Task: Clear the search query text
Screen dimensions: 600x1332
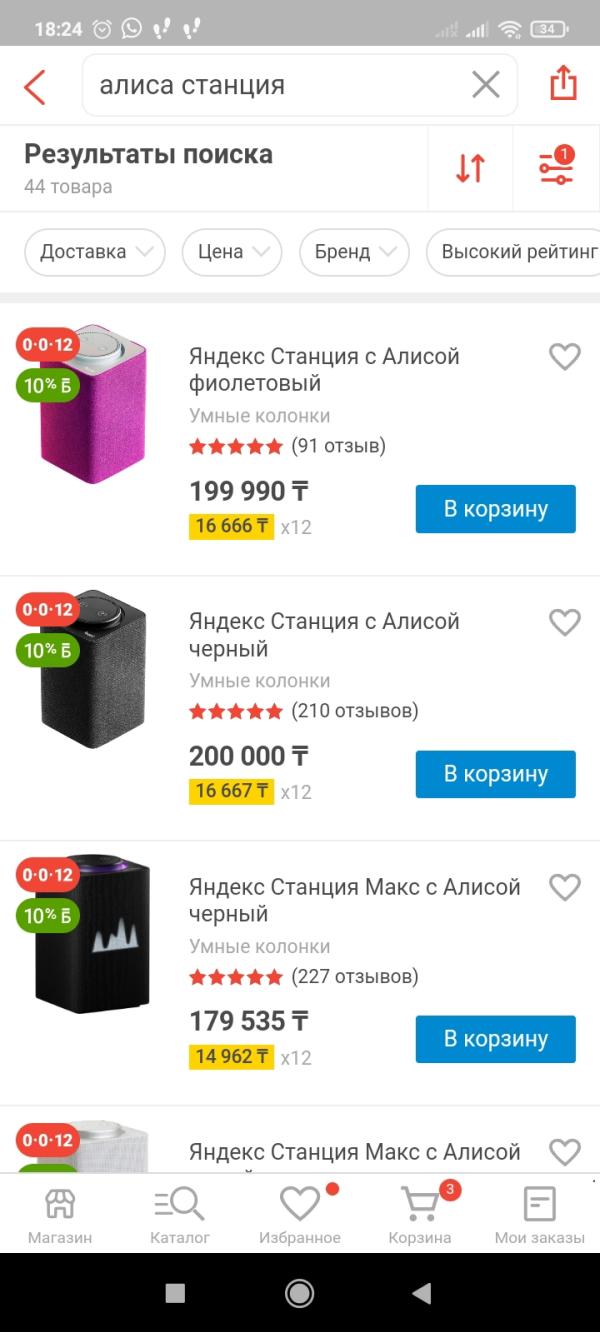Action: 485,86
